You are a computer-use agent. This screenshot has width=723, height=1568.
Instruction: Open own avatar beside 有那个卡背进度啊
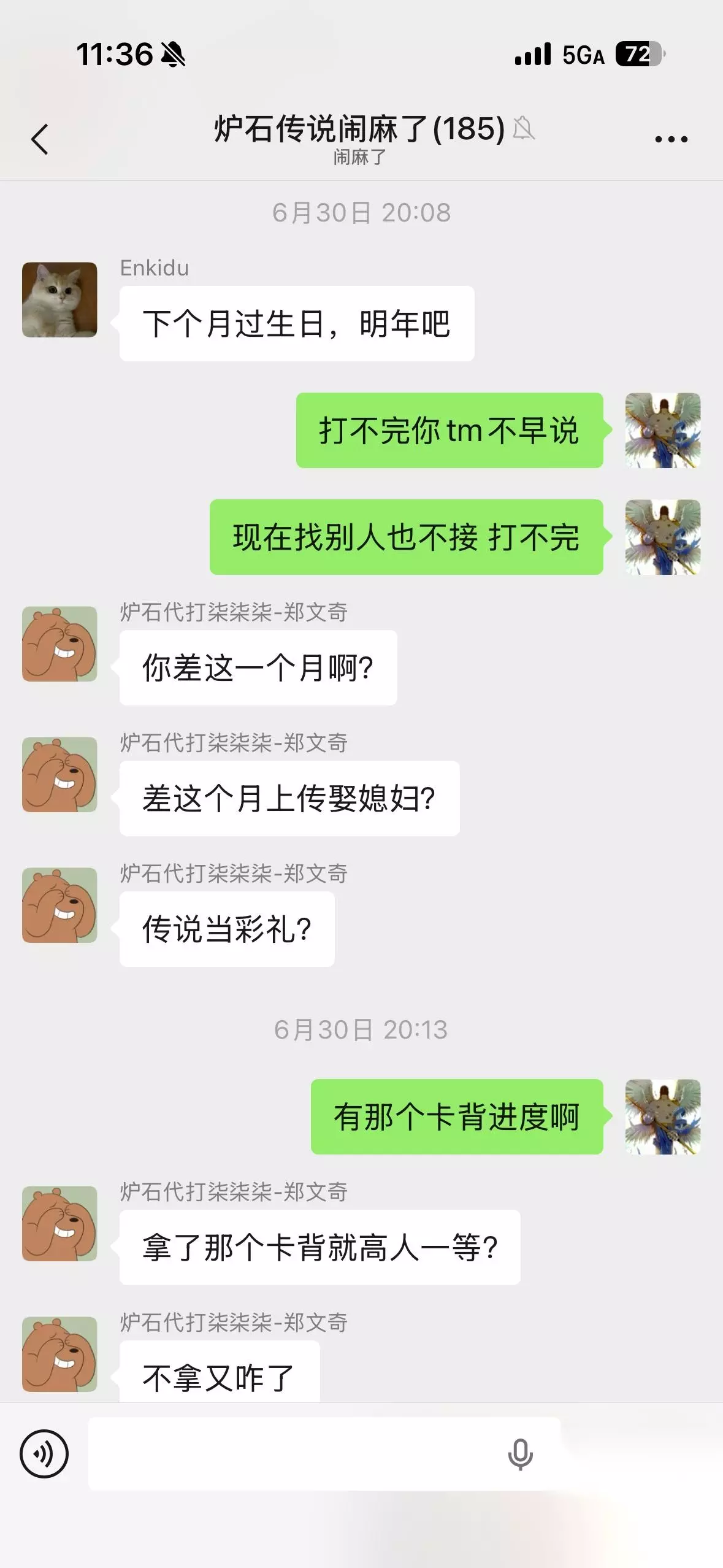click(662, 1116)
